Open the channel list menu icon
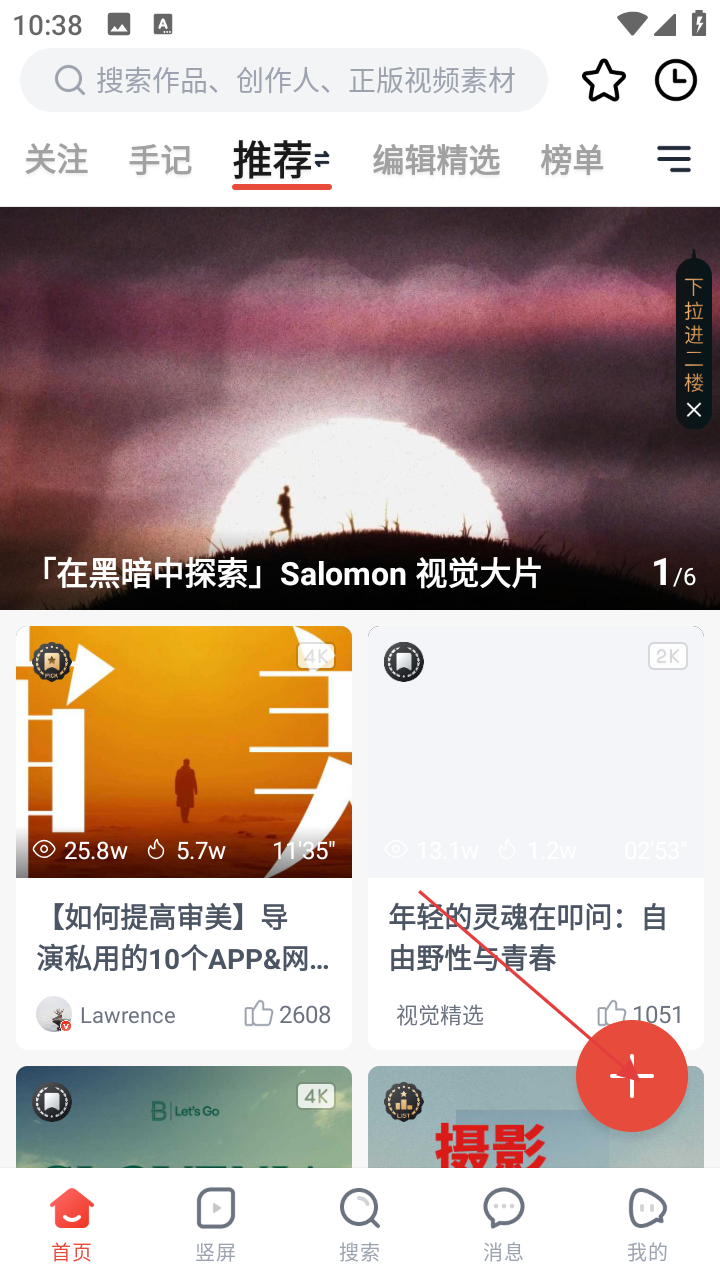 (x=674, y=159)
